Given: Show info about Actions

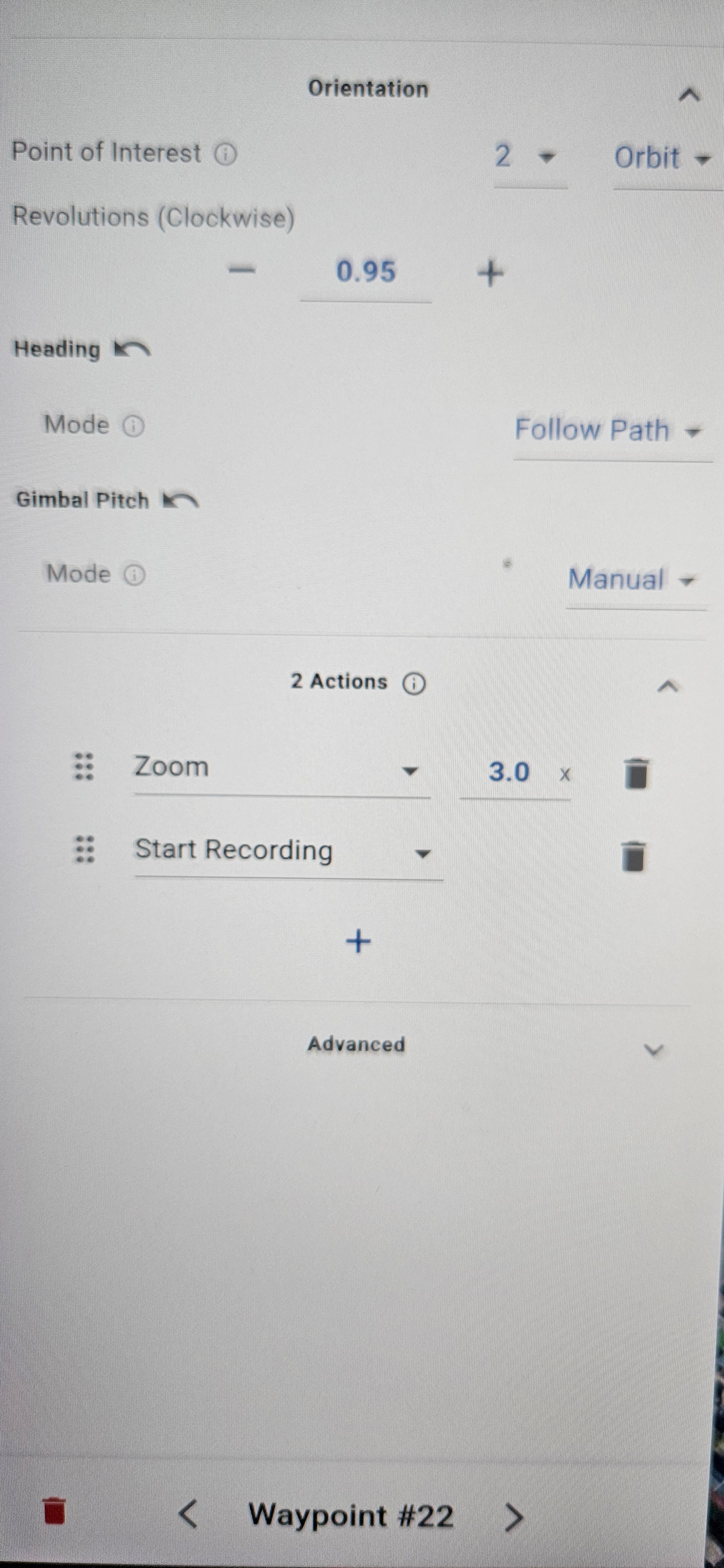Looking at the screenshot, I should tap(414, 684).
